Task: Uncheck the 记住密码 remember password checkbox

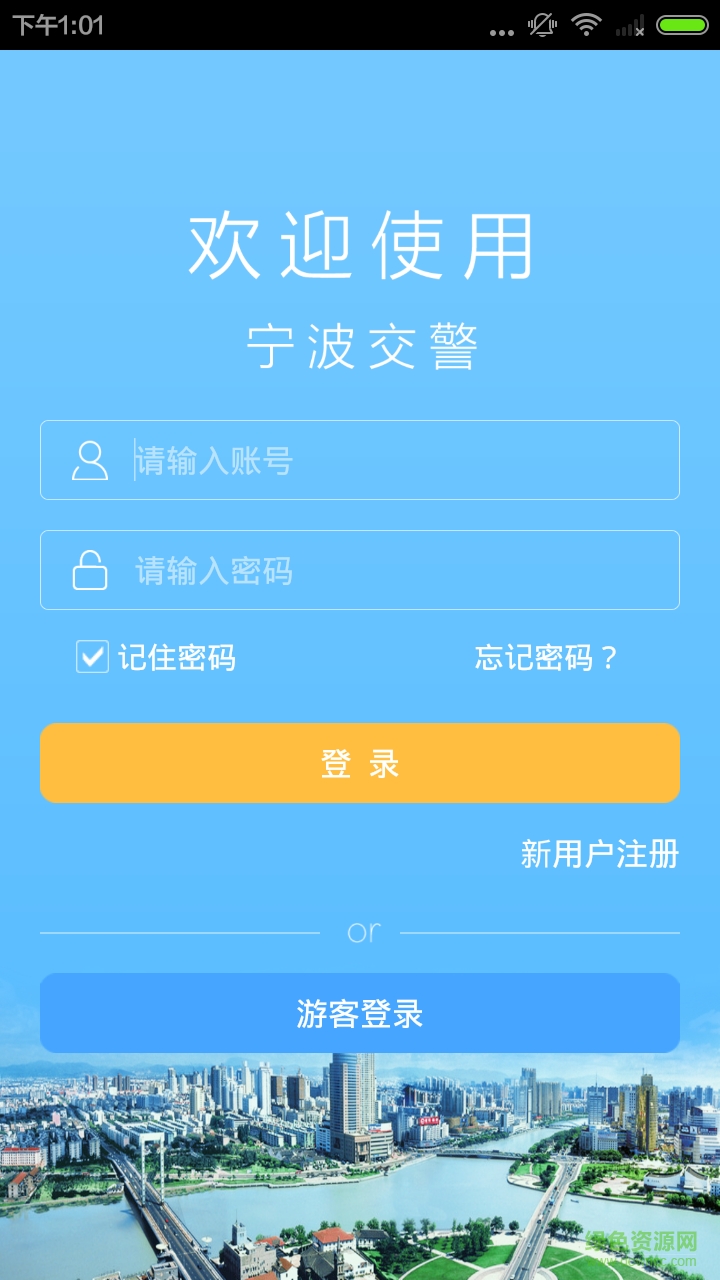Action: coord(91,658)
